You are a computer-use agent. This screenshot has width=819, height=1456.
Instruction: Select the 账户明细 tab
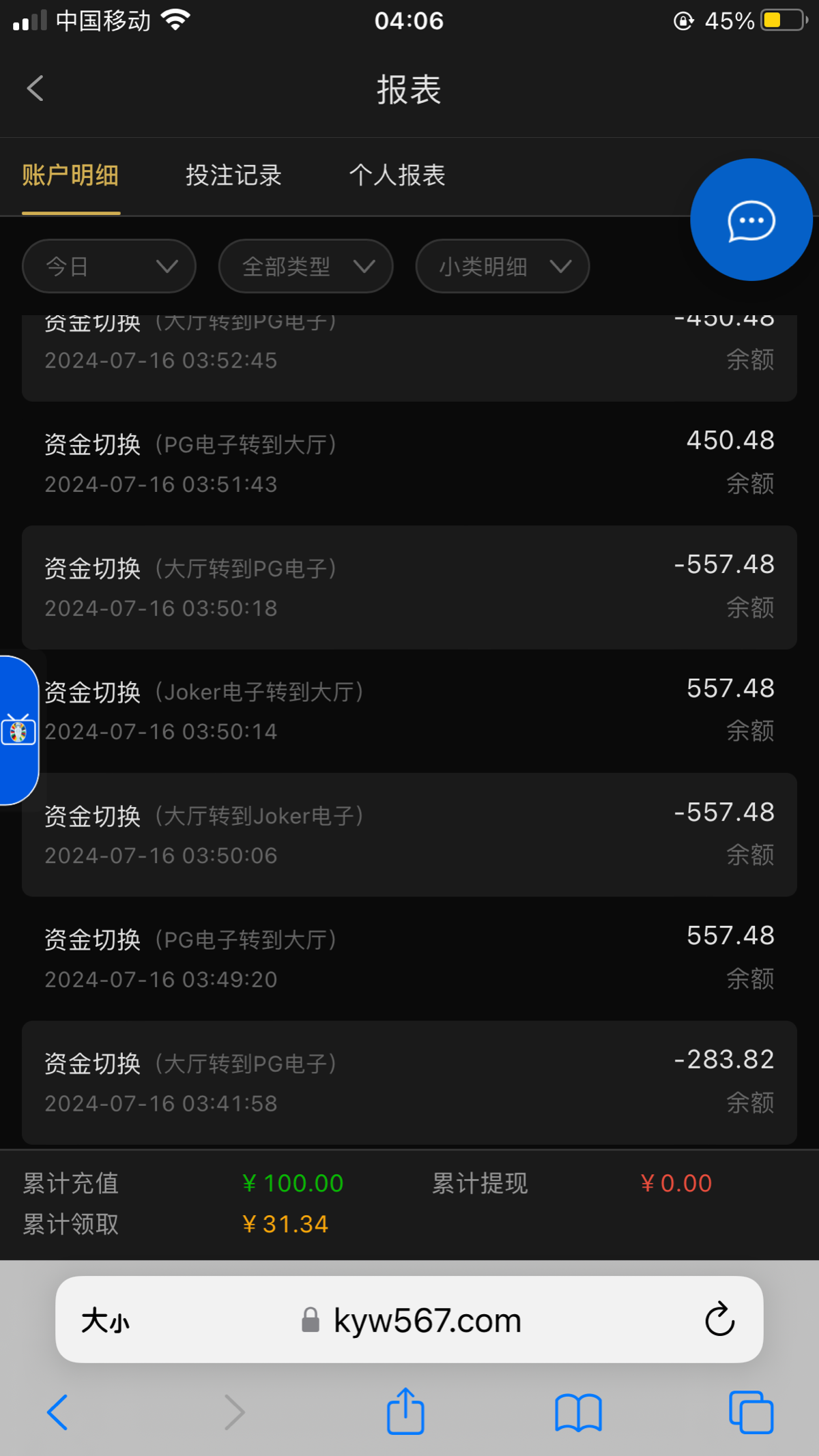tap(70, 175)
